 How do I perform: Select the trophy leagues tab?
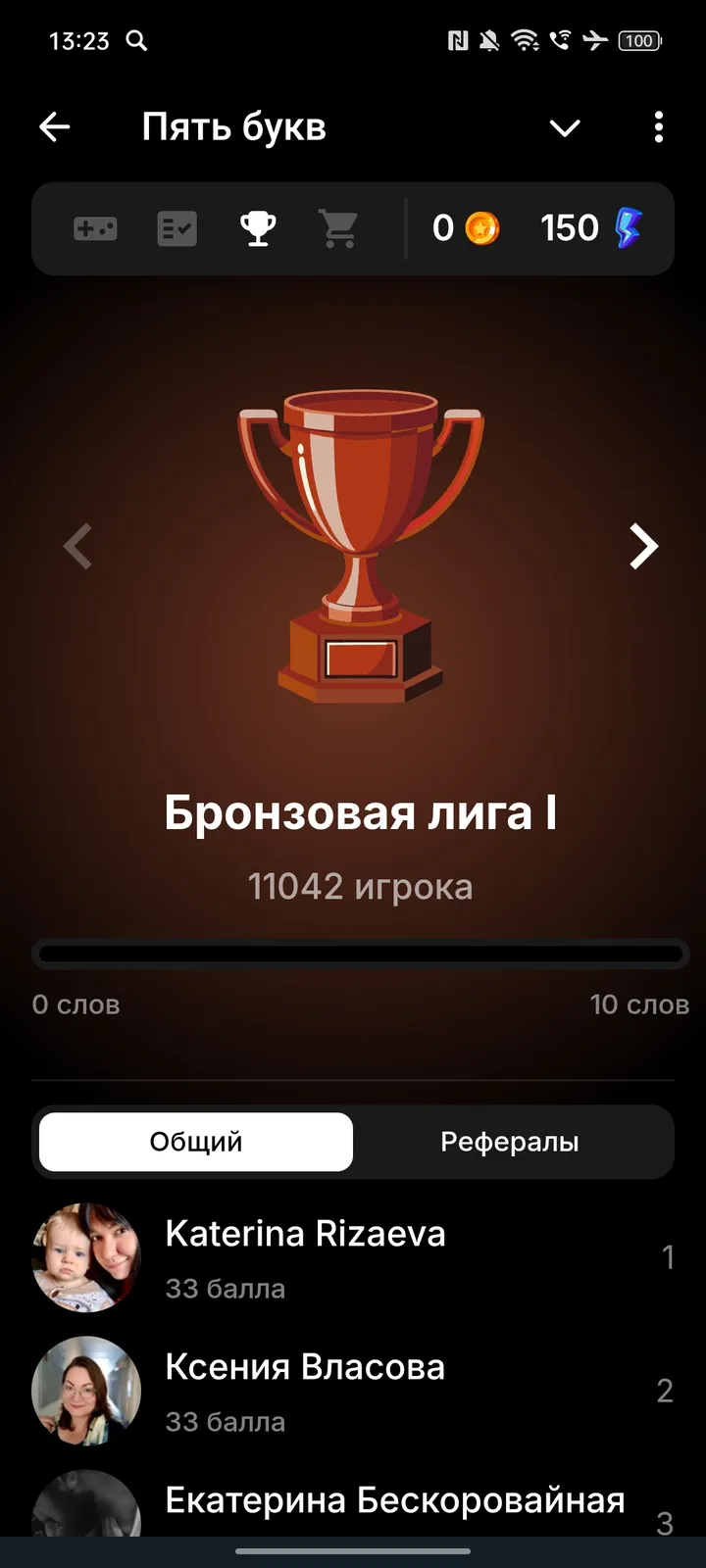(258, 229)
